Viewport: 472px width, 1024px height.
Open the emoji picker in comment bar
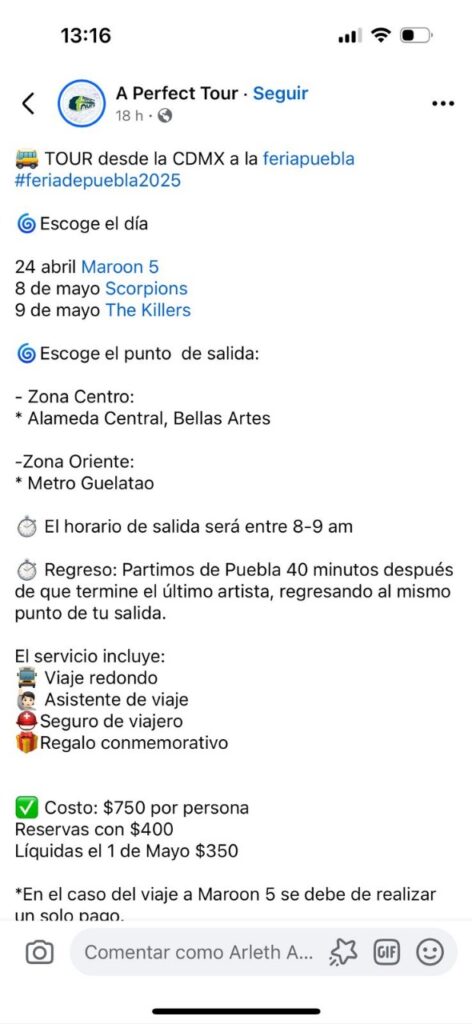(430, 953)
